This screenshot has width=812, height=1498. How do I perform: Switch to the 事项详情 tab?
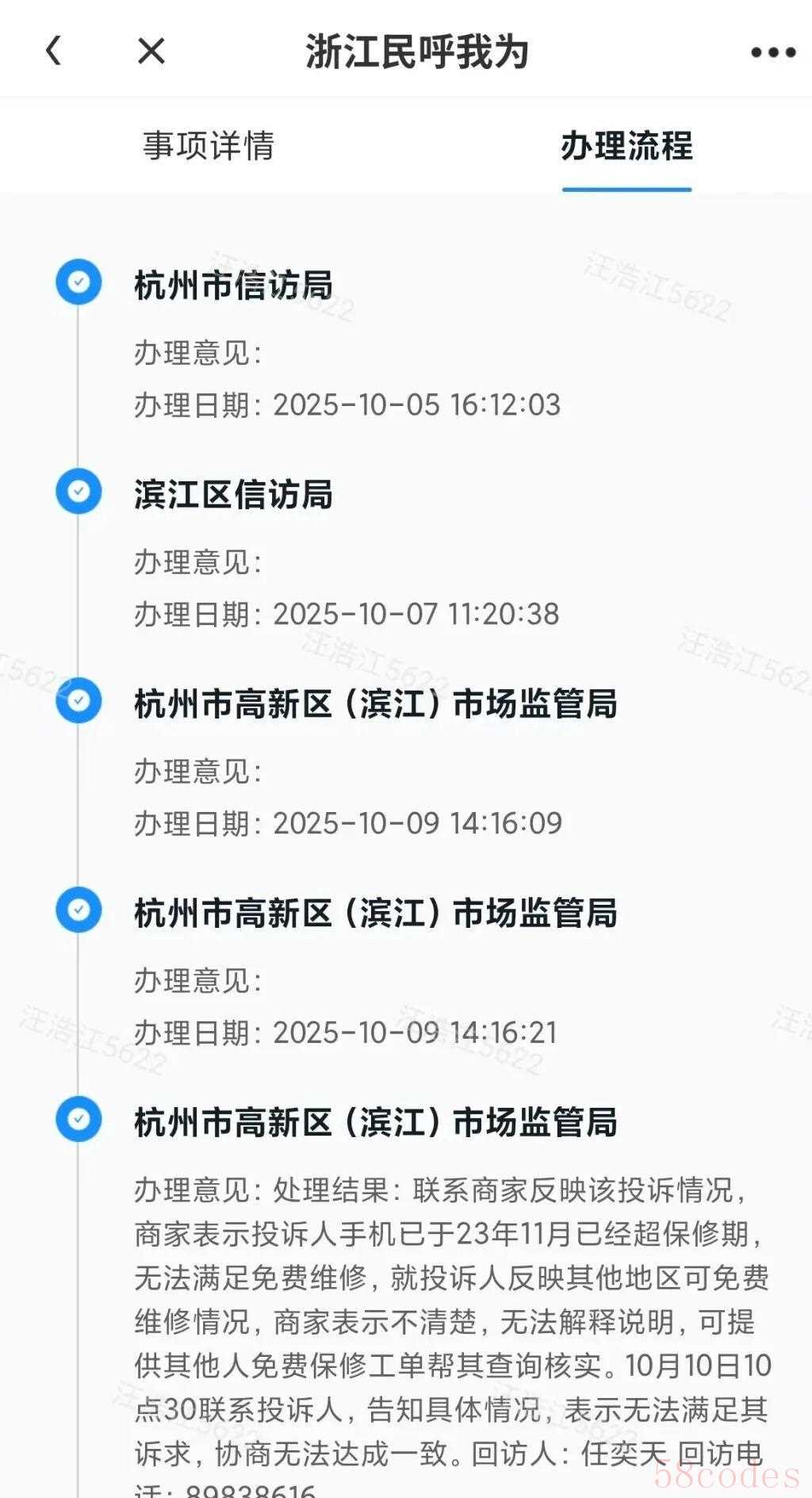click(209, 146)
